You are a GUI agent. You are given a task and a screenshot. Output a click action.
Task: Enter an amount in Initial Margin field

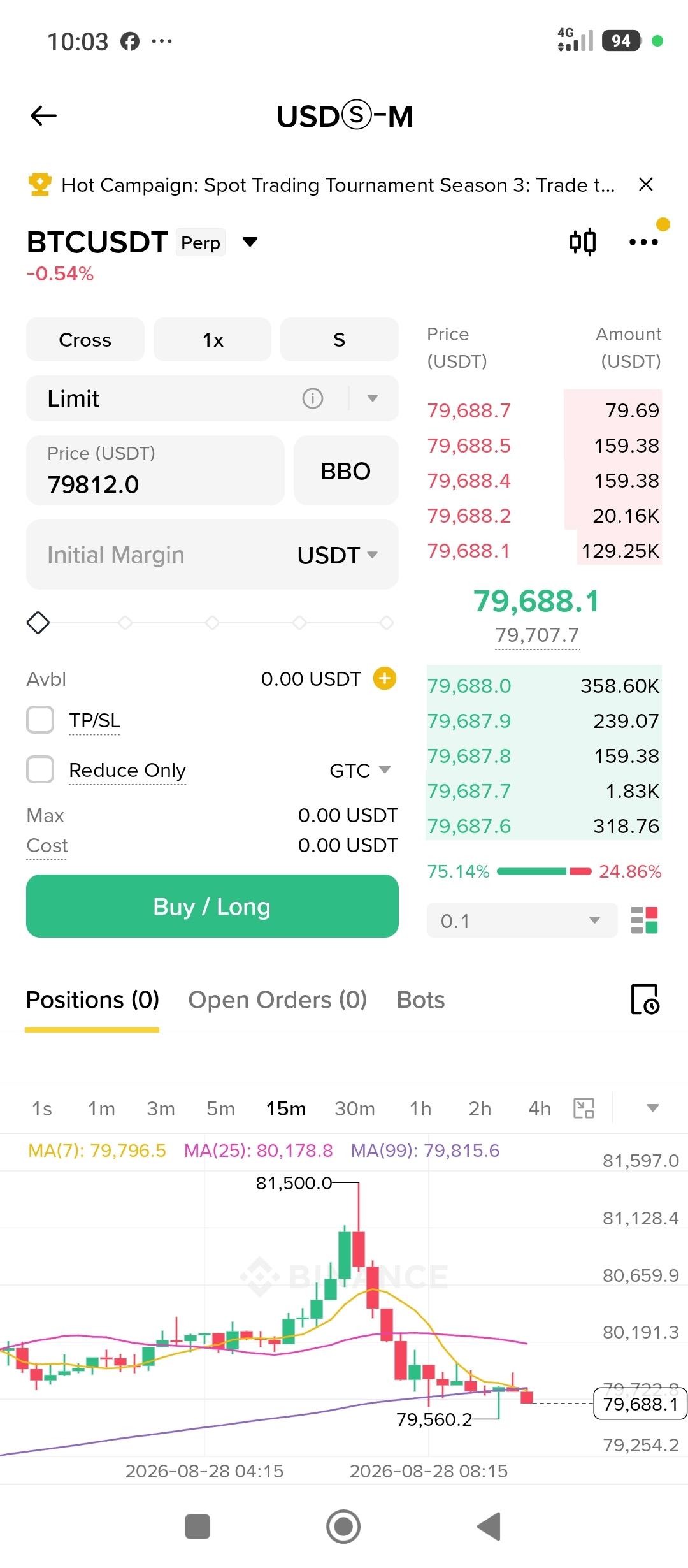coord(159,555)
